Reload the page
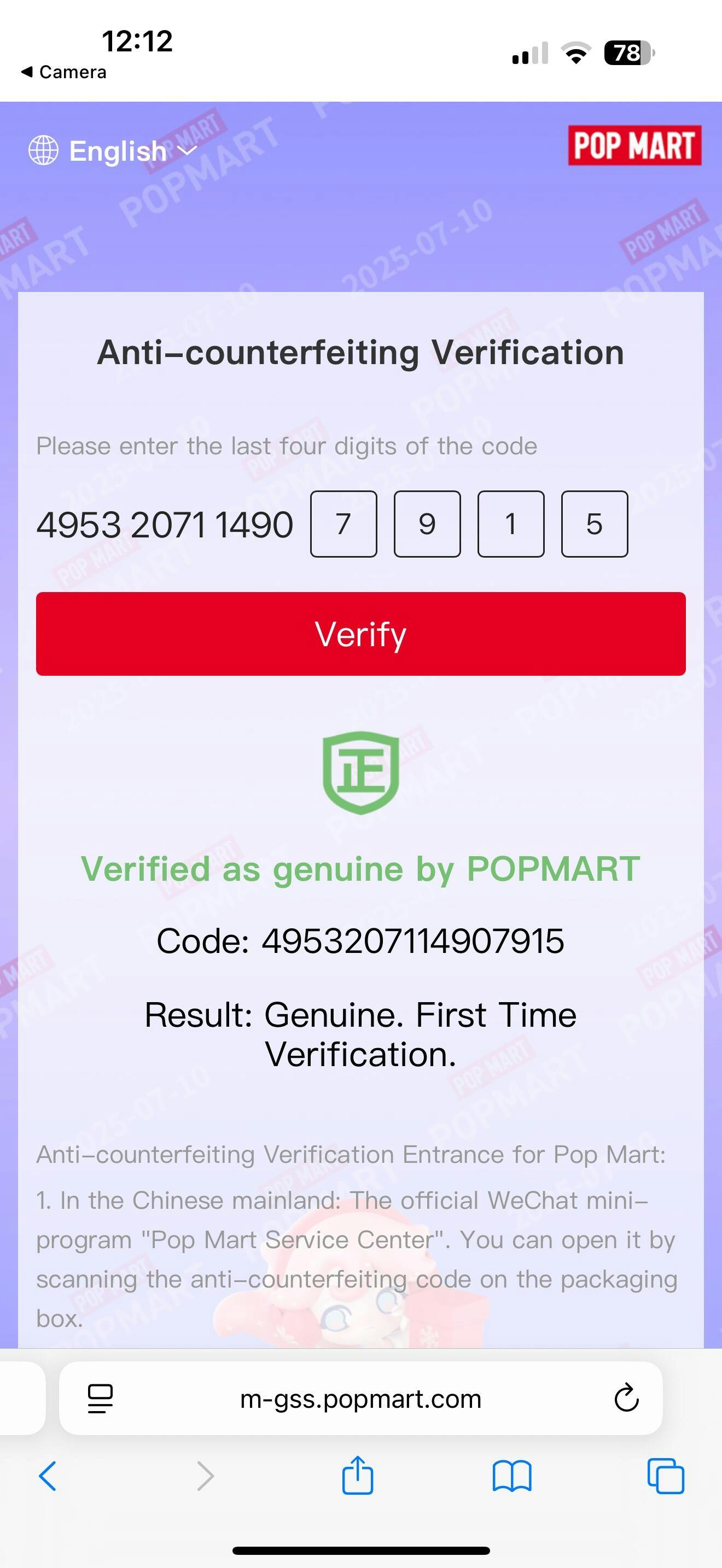Image resolution: width=722 pixels, height=1568 pixels. point(626,1397)
